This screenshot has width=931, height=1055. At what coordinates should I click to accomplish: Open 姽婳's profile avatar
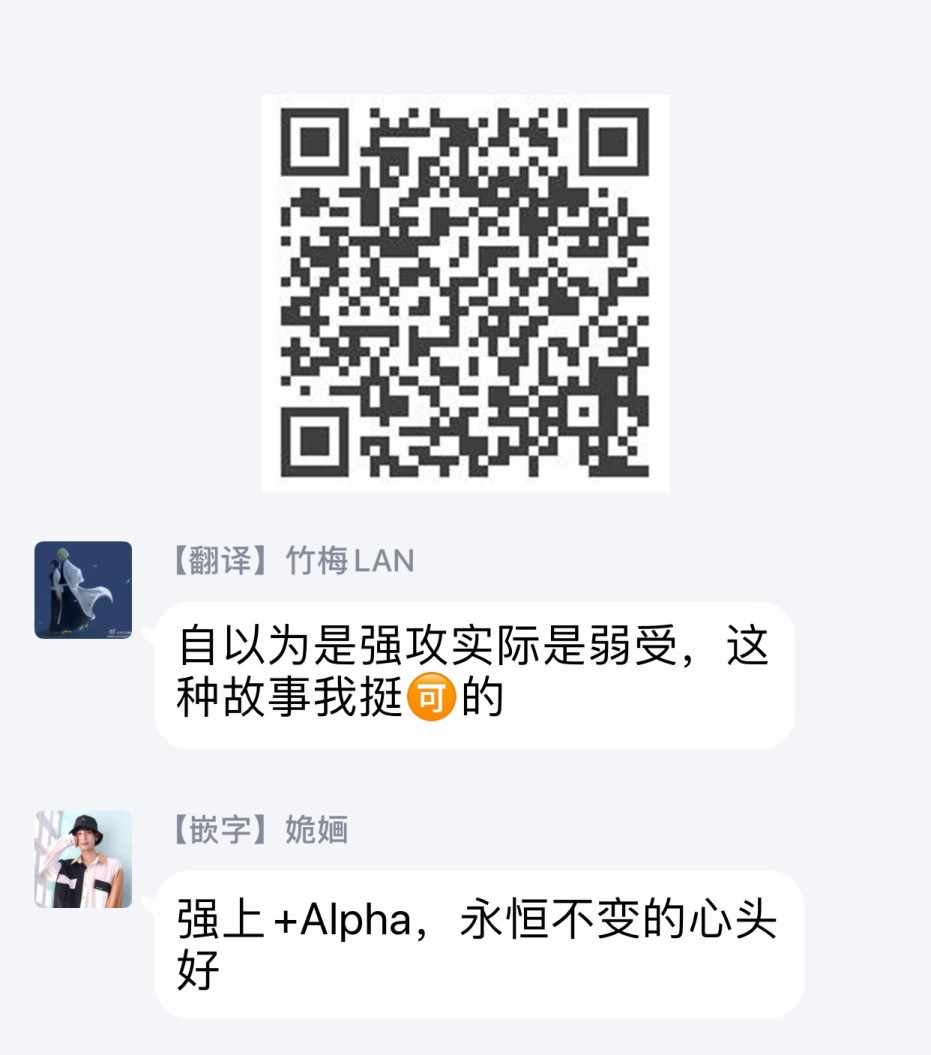click(83, 859)
